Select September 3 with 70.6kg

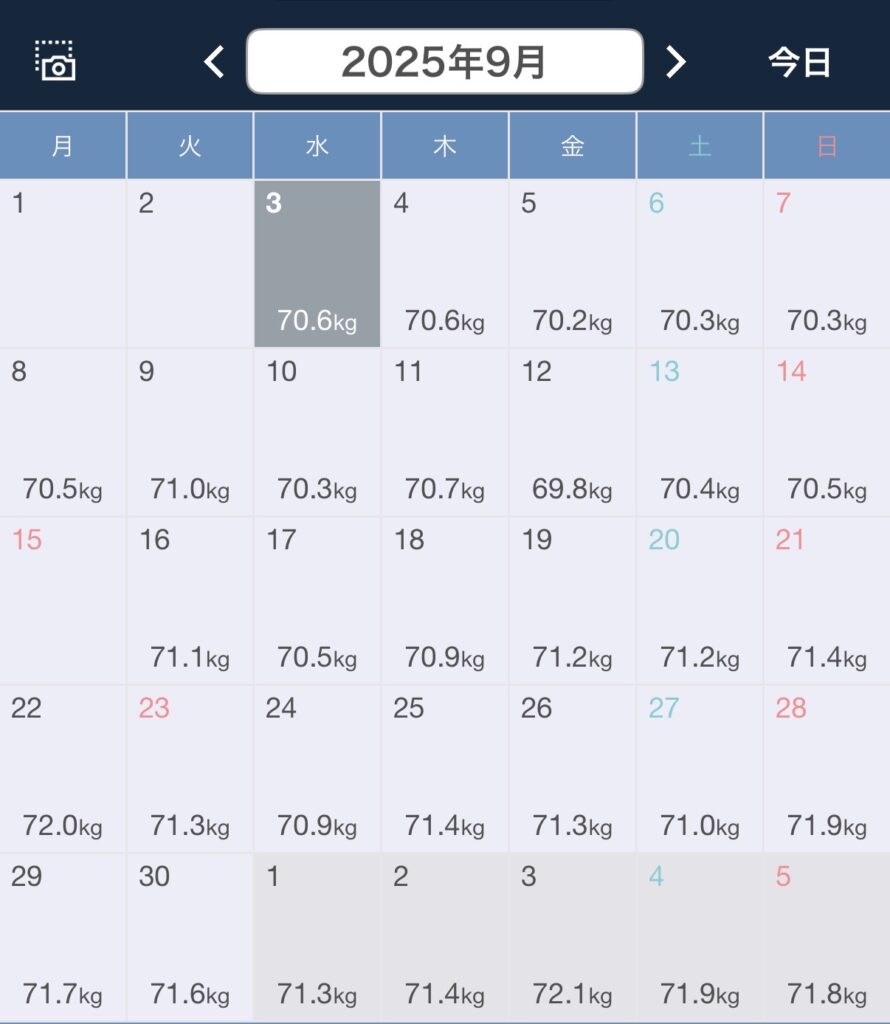tap(317, 264)
